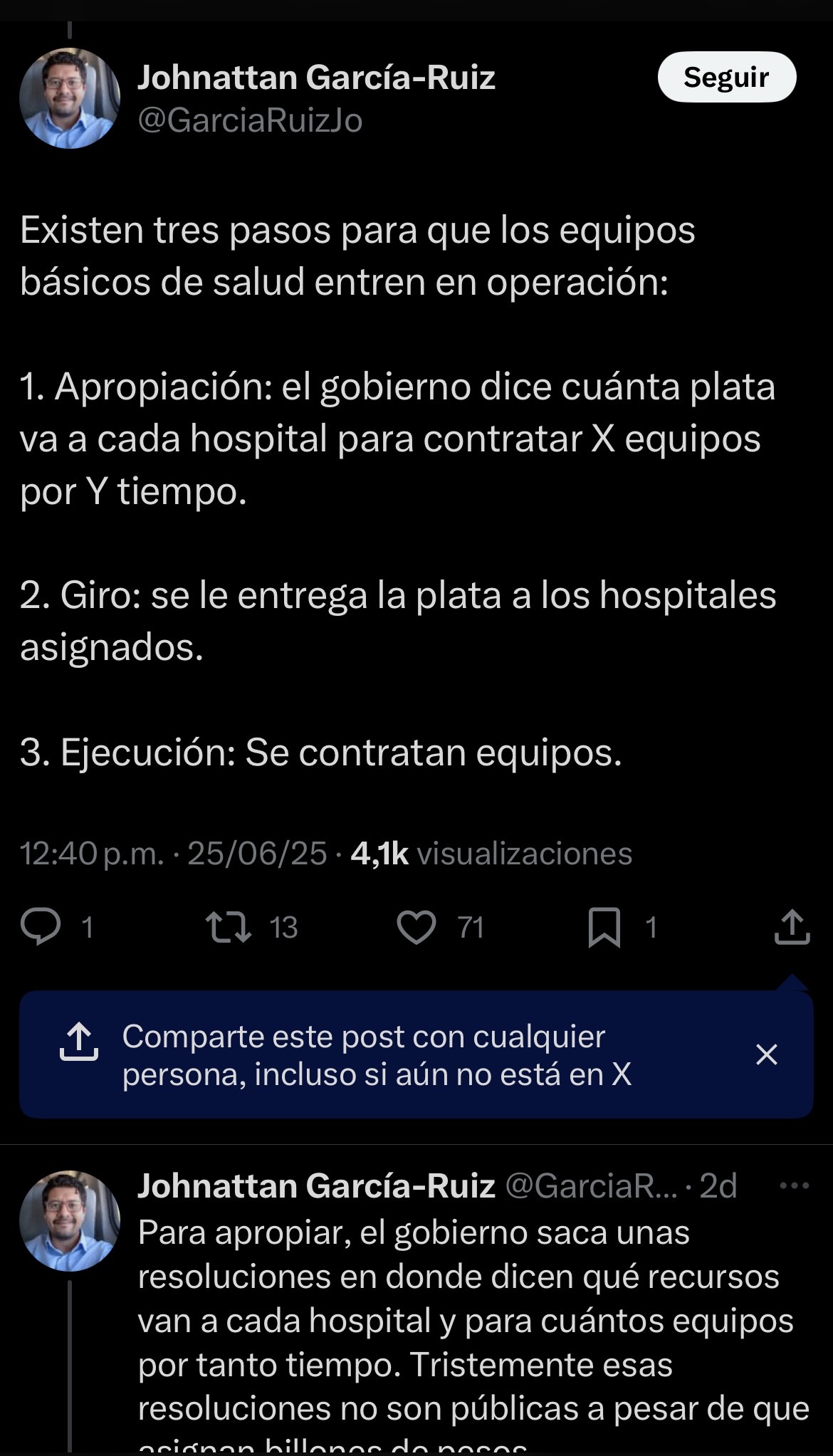This screenshot has width=833, height=1456.
Task: Open overflow menu on the 2d reply
Action: tap(795, 1186)
